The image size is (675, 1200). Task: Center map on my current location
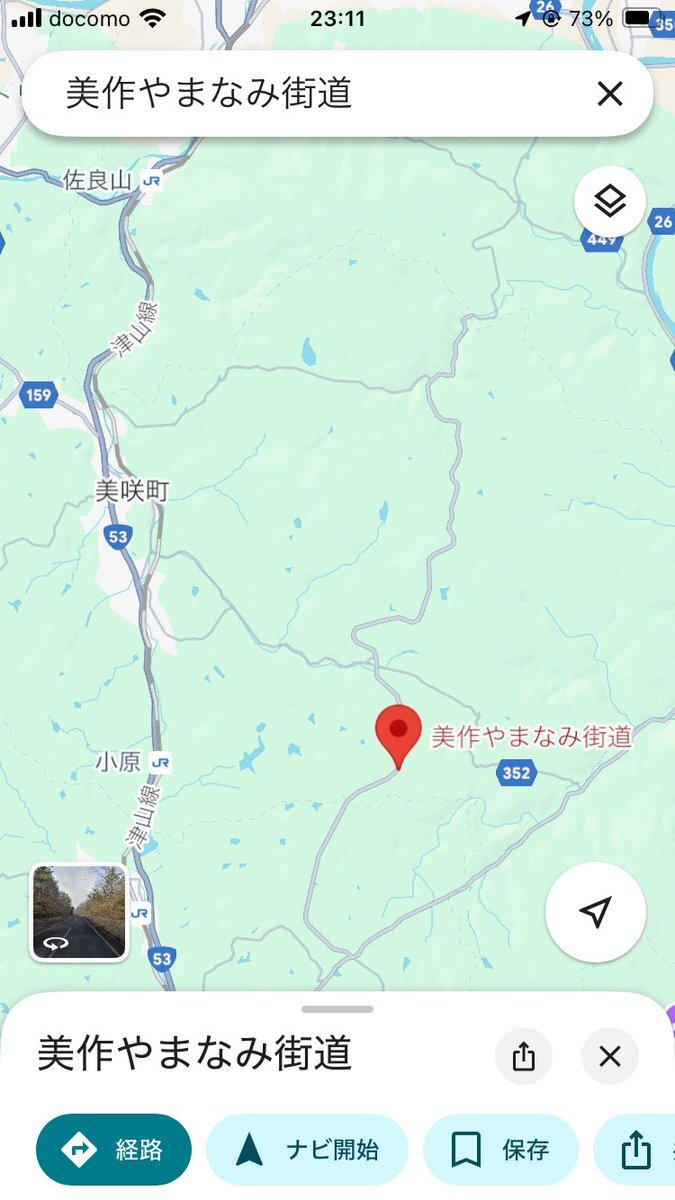pyautogui.click(x=596, y=912)
